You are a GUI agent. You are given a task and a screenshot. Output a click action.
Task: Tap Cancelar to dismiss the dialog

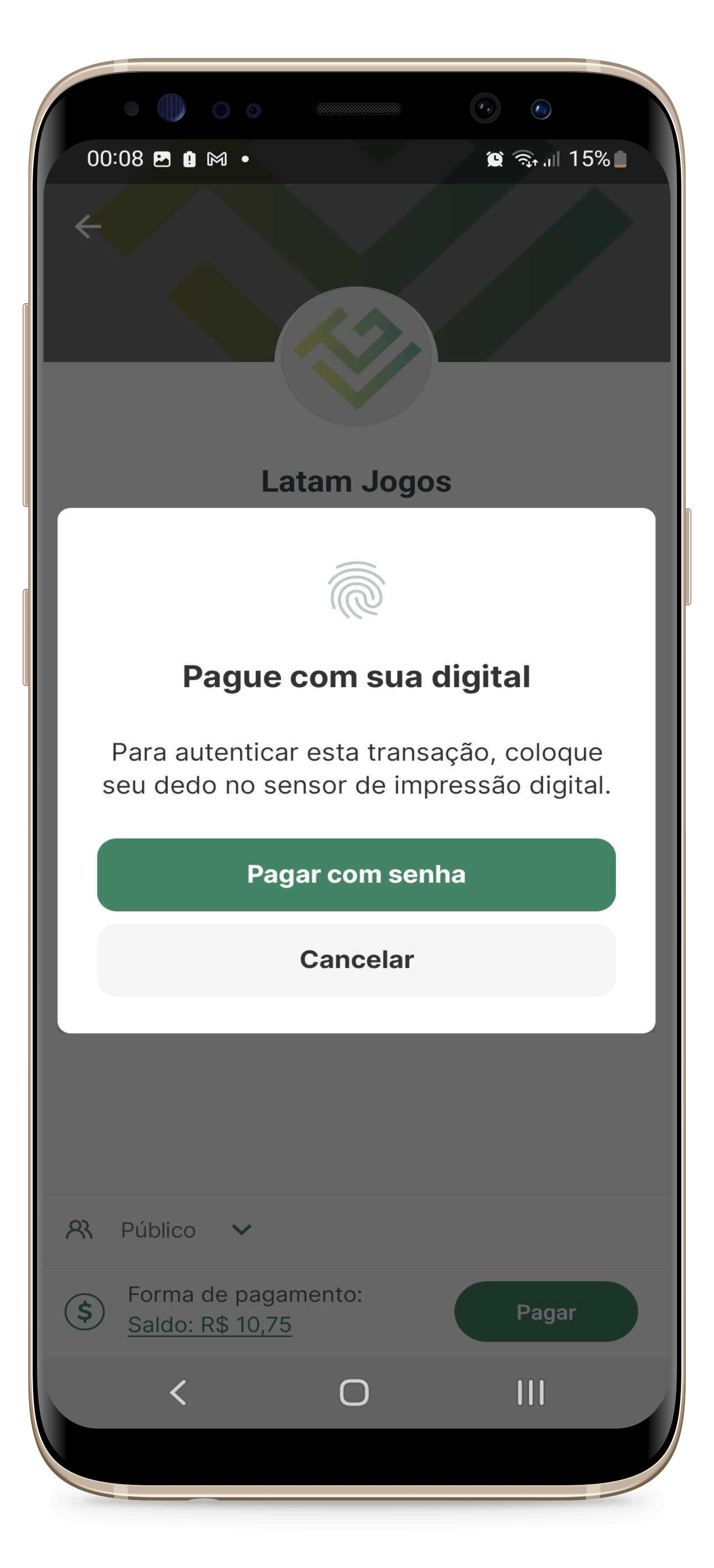[x=357, y=960]
